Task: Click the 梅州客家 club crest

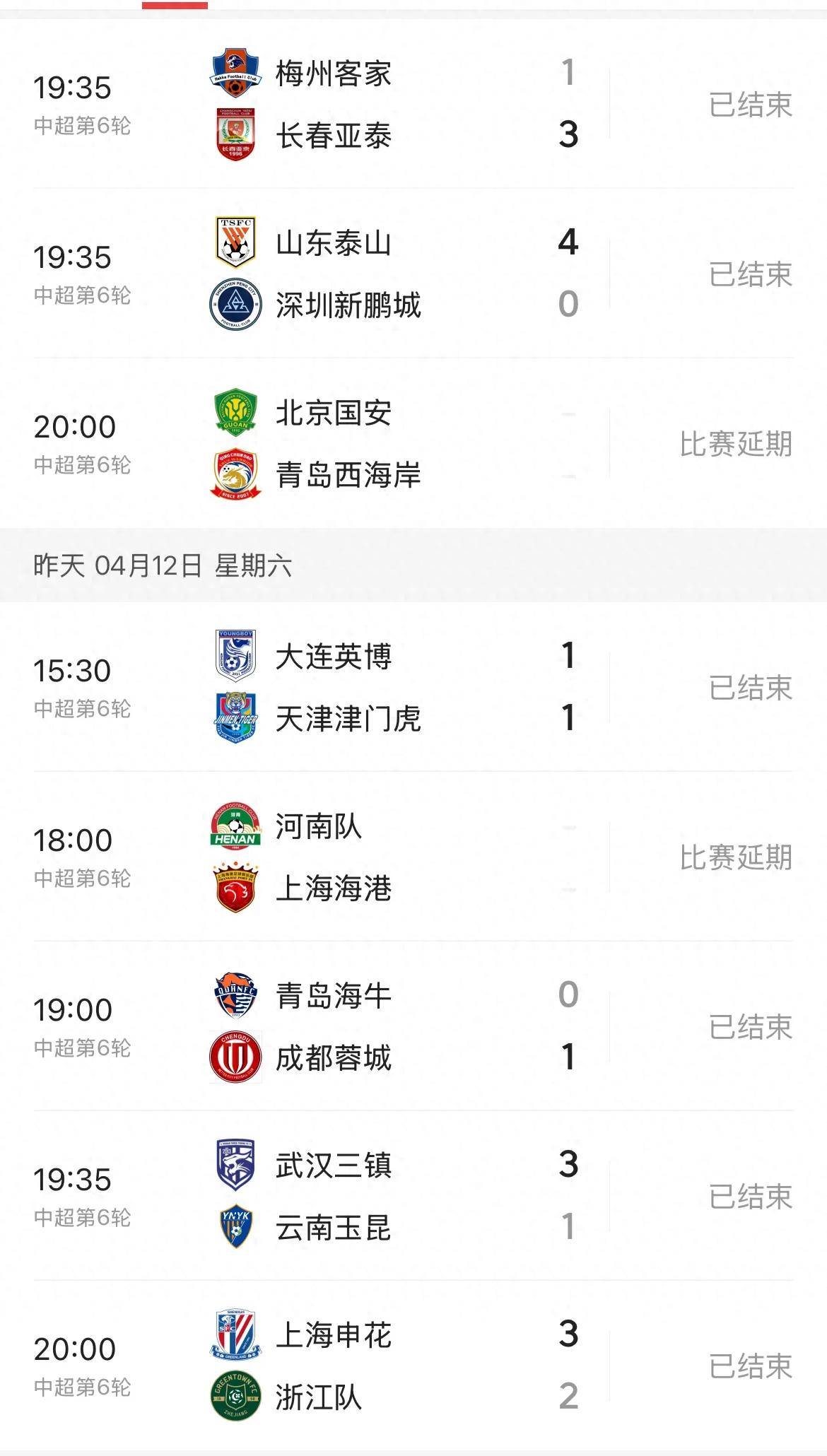Action: 237,72
